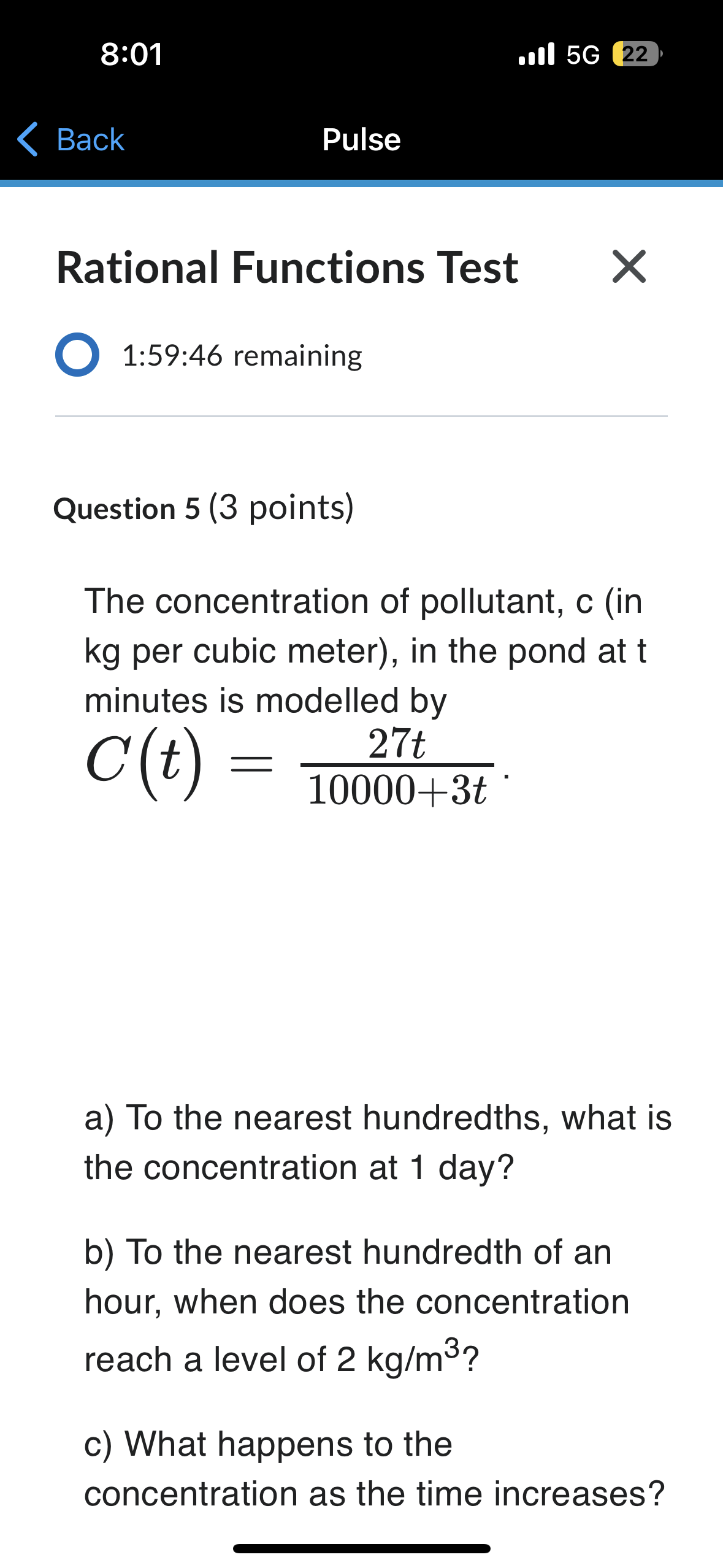The image size is (723, 1568).
Task: Select the Rational Functions Test heading
Action: (286, 266)
